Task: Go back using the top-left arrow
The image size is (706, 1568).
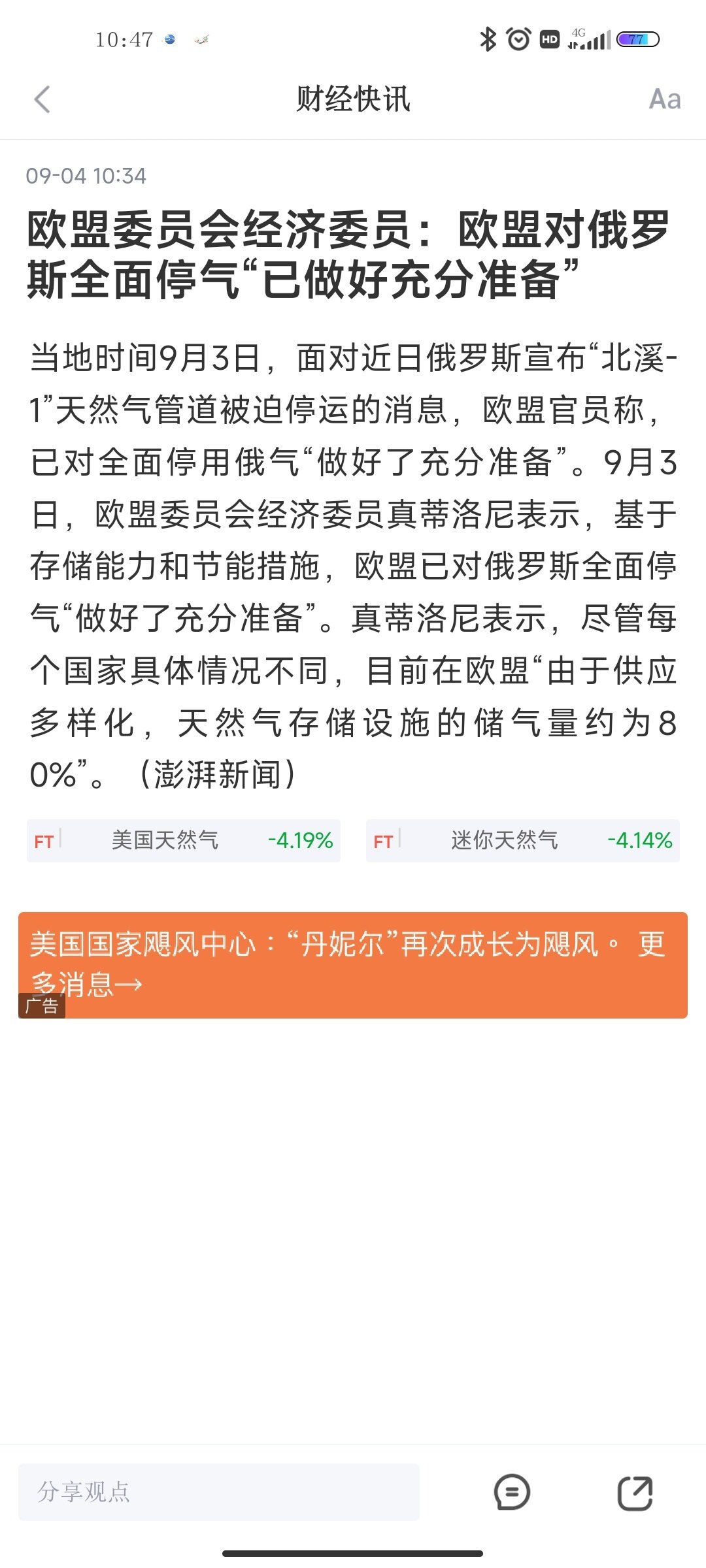Action: (x=42, y=100)
